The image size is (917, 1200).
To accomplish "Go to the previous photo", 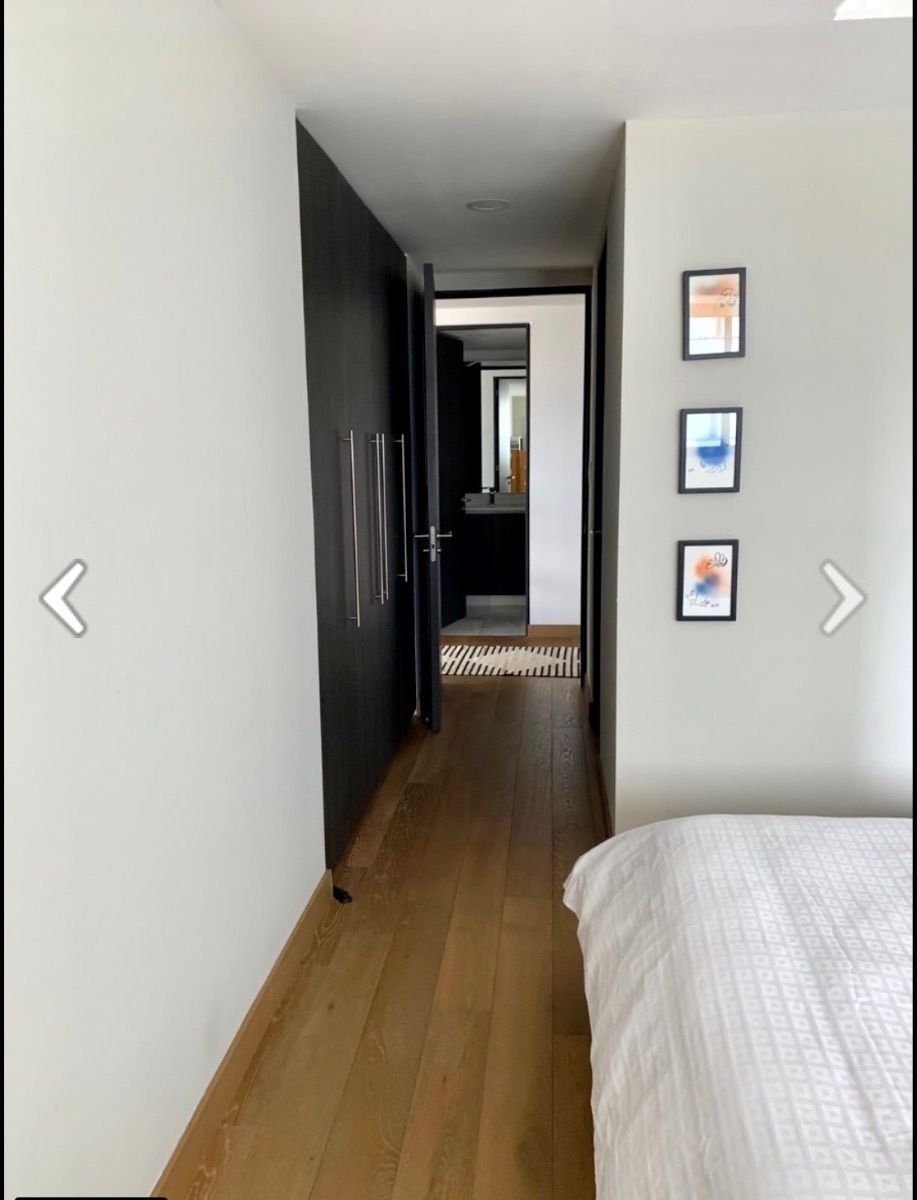I will pos(64,597).
